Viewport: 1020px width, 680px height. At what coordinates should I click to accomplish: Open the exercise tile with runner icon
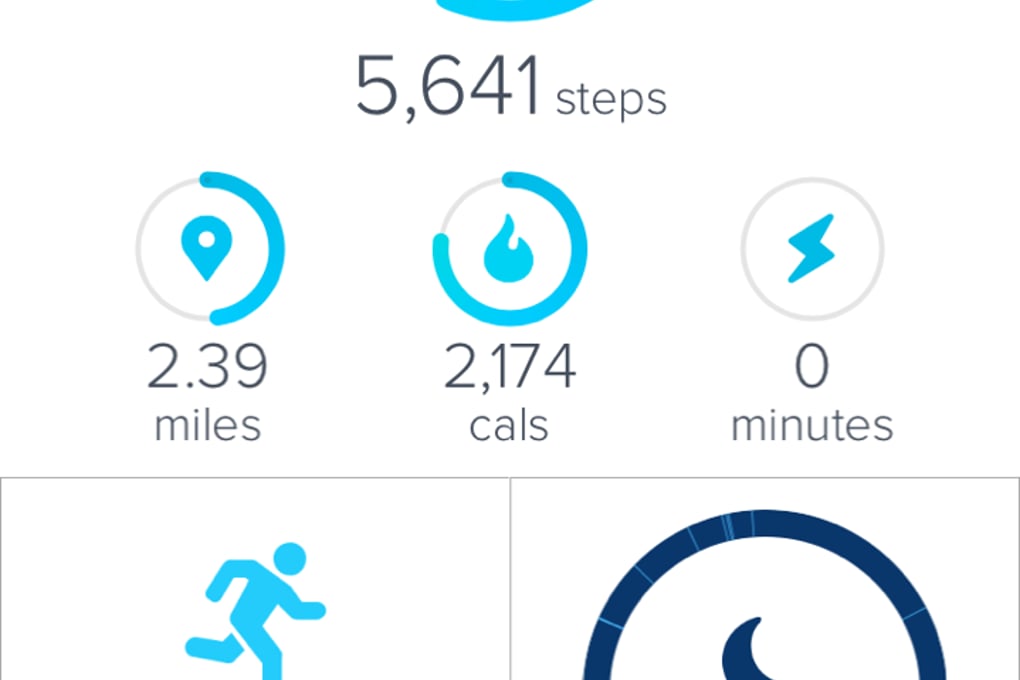(x=256, y=600)
